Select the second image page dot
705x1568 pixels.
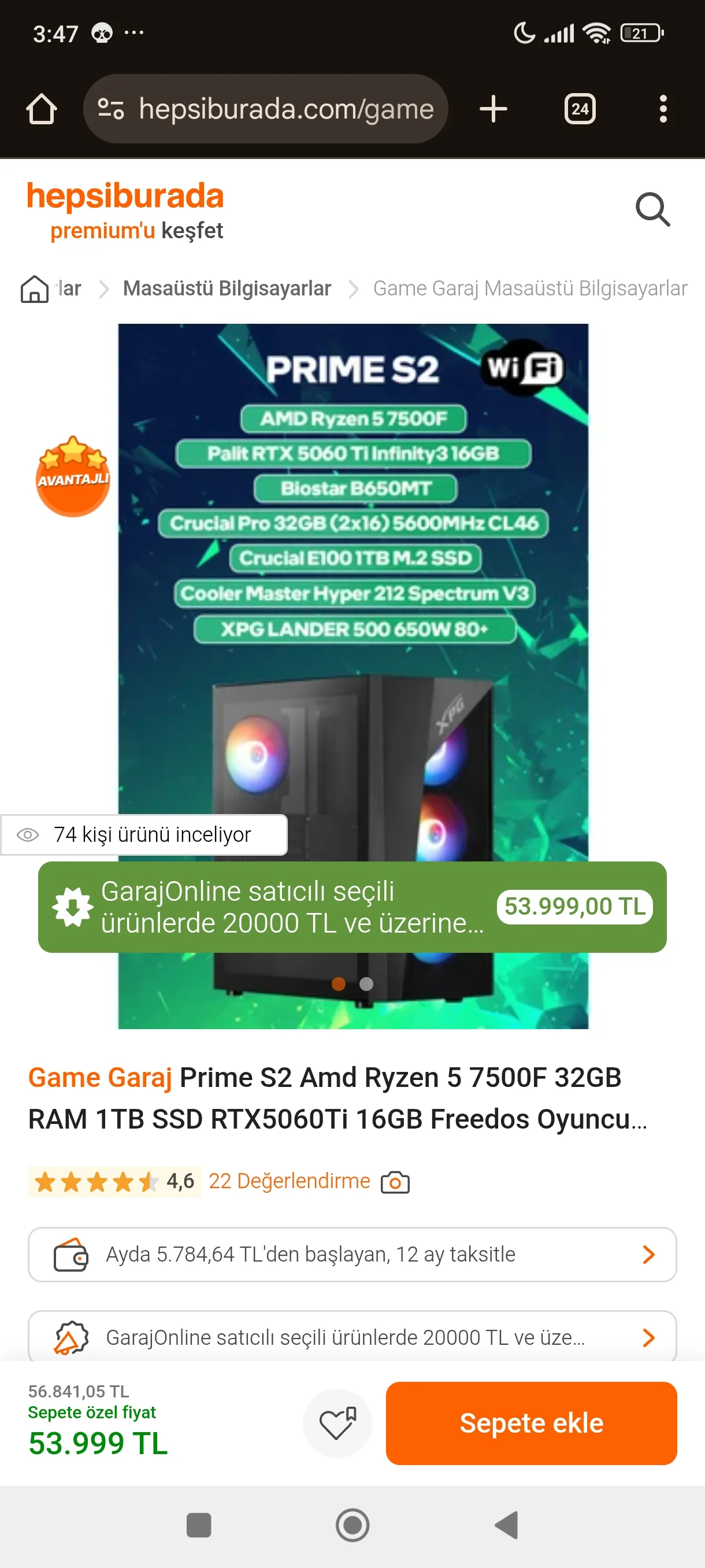(366, 984)
